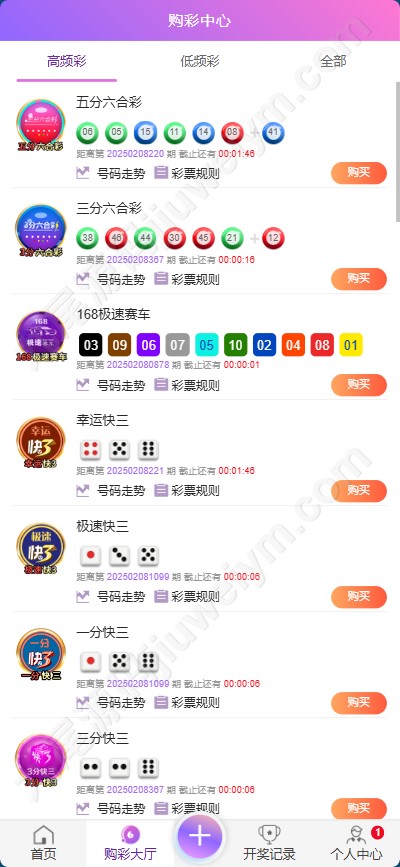Switch to the 低频彩 tab
Image resolution: width=400 pixels, height=867 pixels.
(200, 61)
